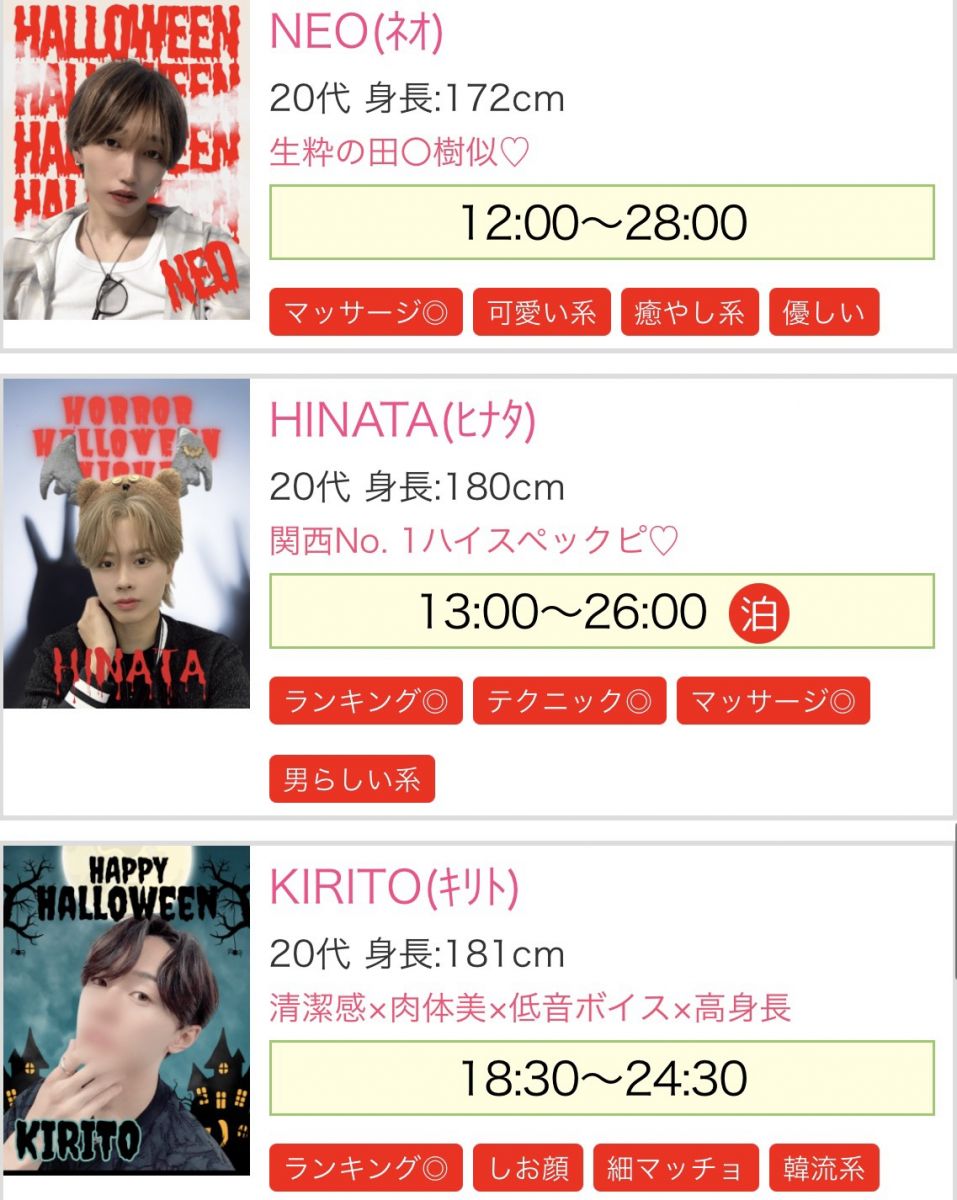Select the テクニック◎ tag

(569, 700)
